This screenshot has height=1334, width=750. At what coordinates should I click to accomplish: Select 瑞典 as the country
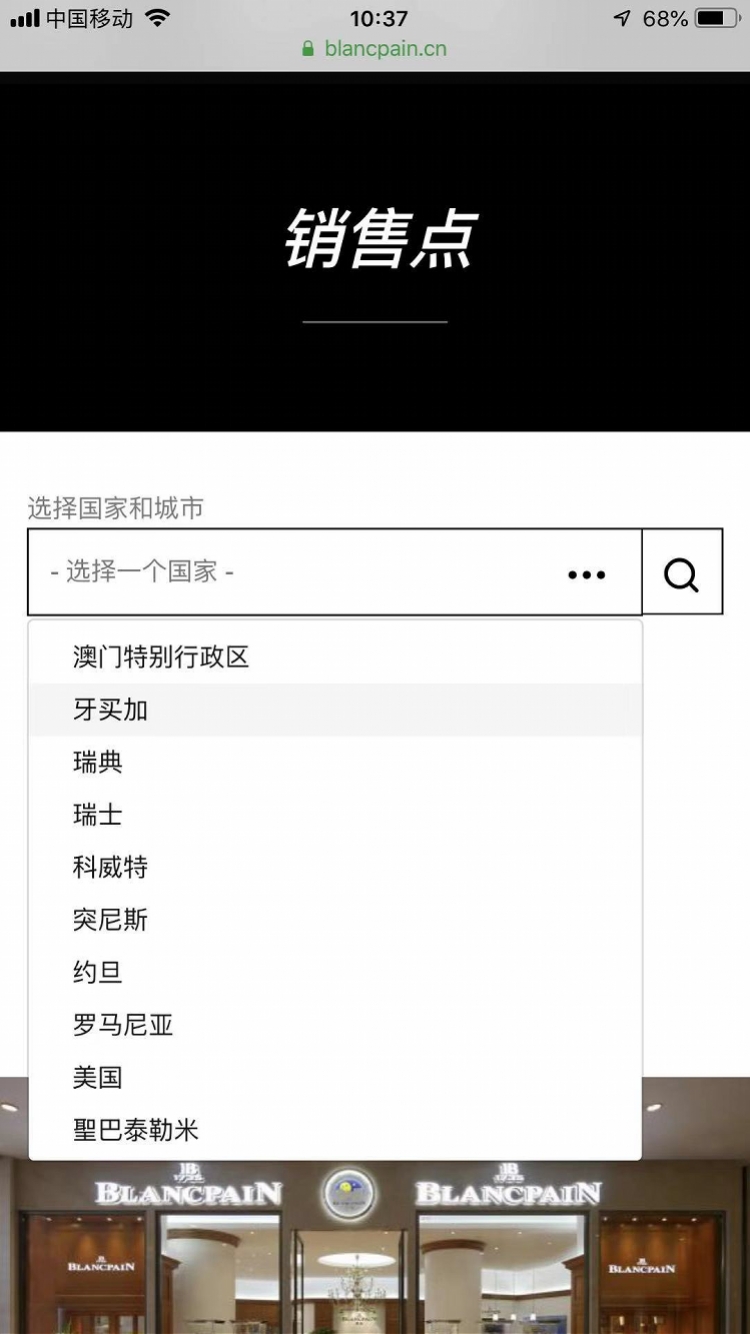[x=335, y=762]
